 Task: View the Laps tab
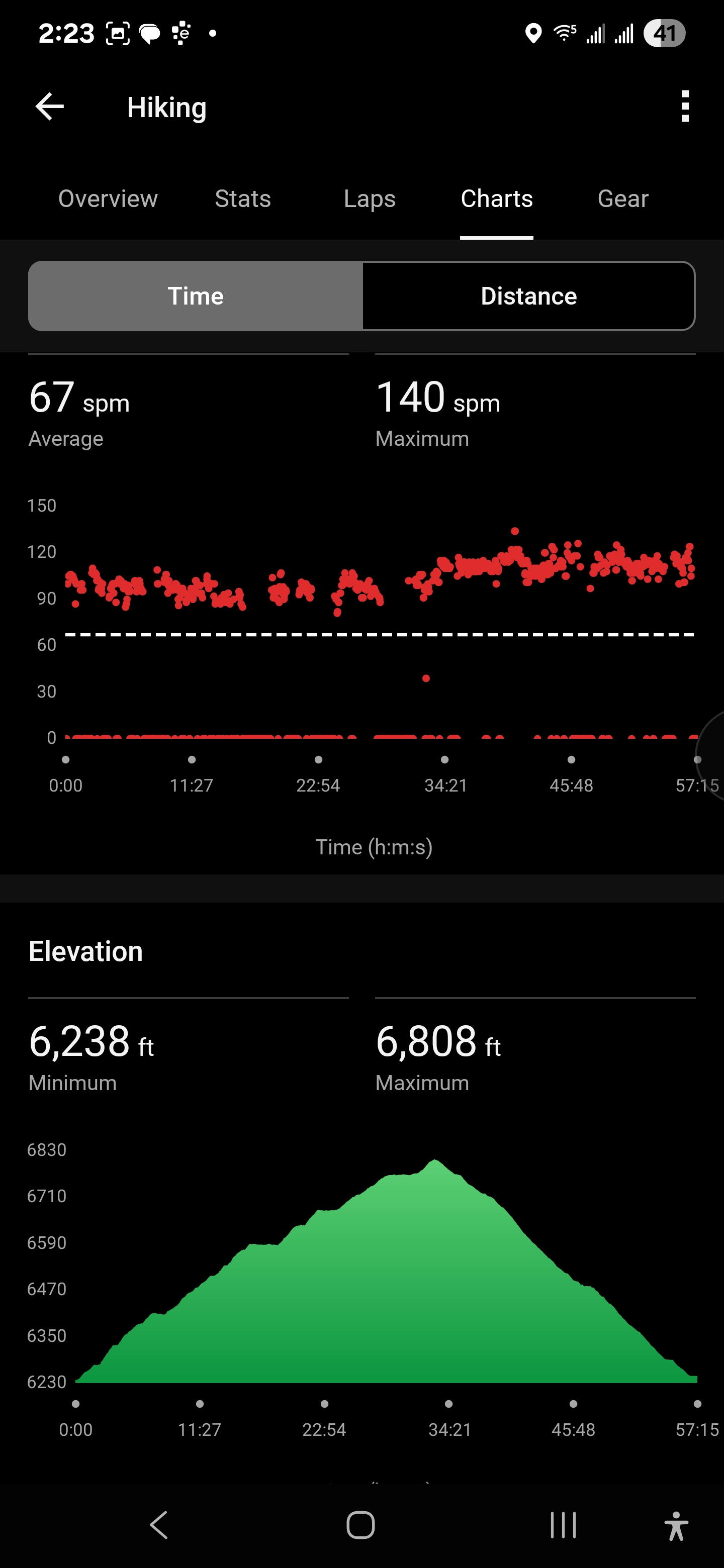click(x=370, y=199)
